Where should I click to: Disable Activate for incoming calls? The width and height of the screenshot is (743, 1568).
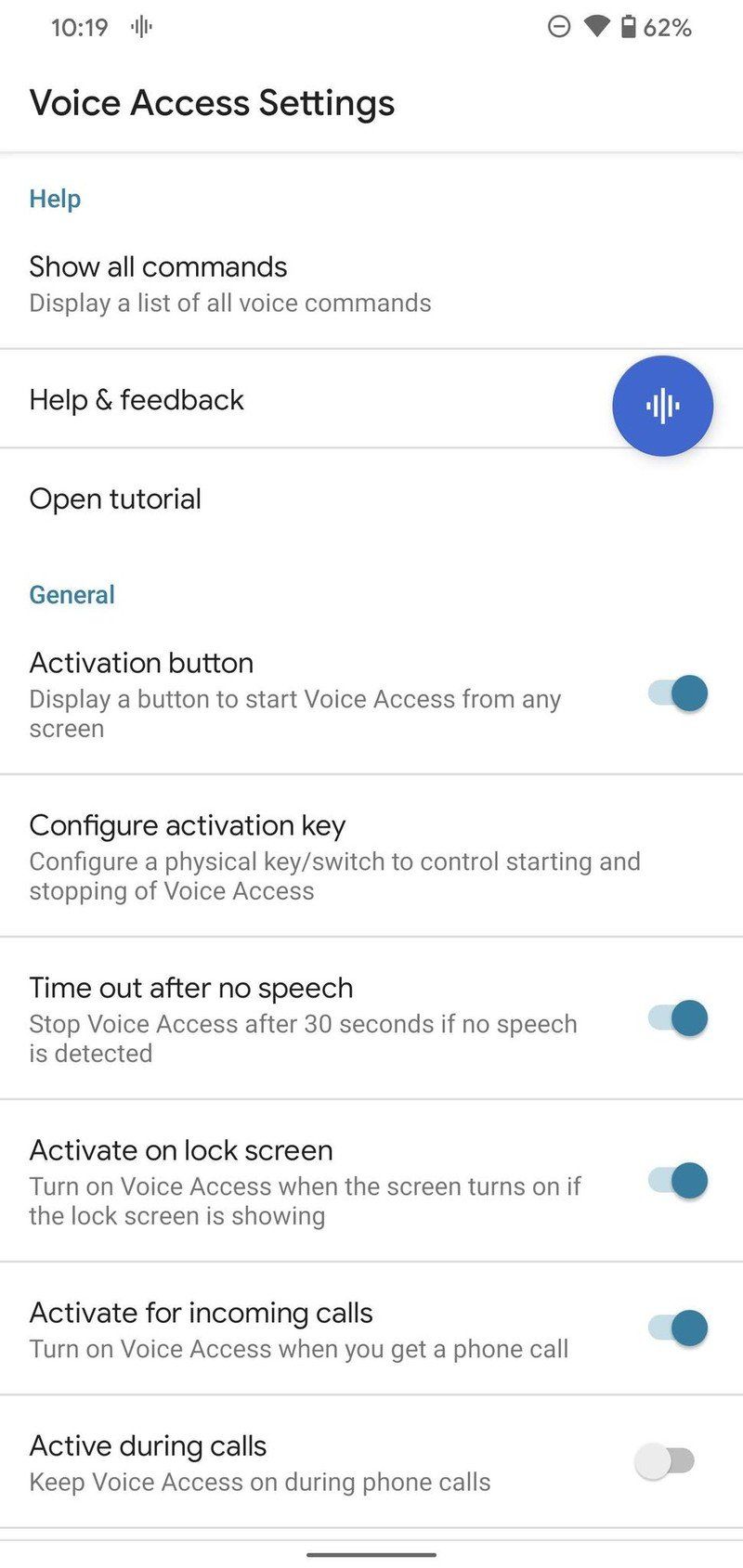click(x=676, y=1329)
